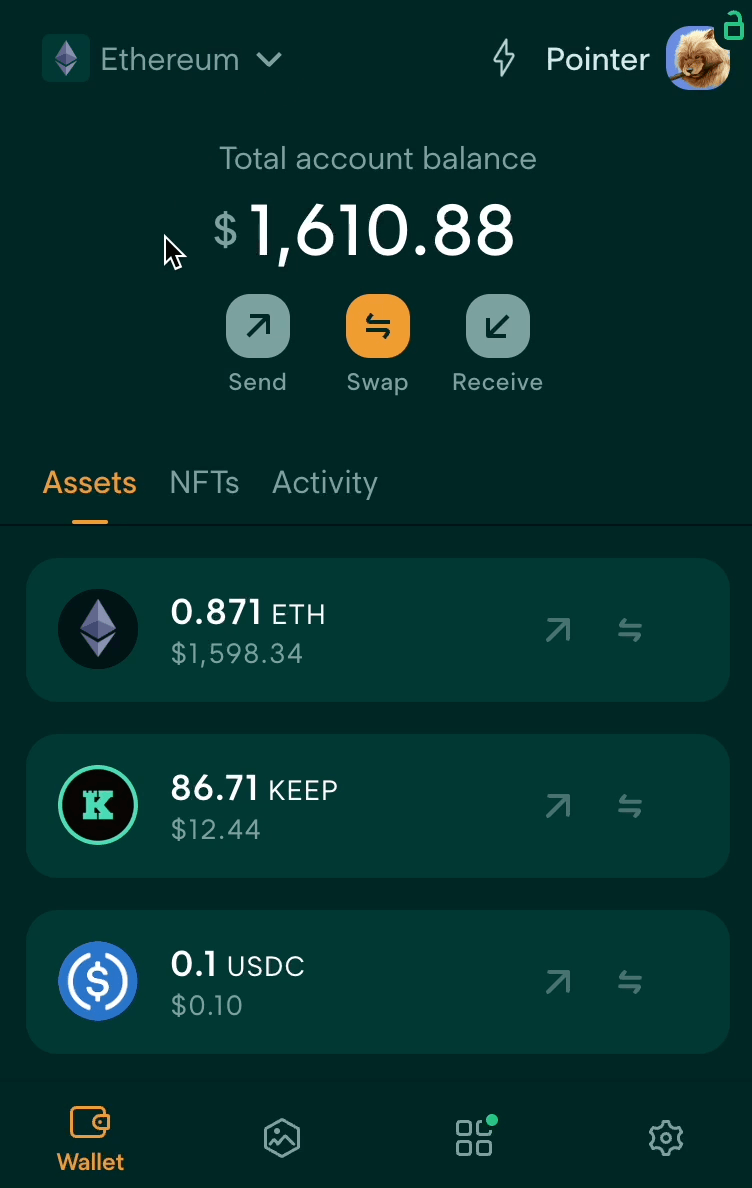Send USDC using its arrow icon
Viewport: 752px width, 1188px height.
click(558, 982)
